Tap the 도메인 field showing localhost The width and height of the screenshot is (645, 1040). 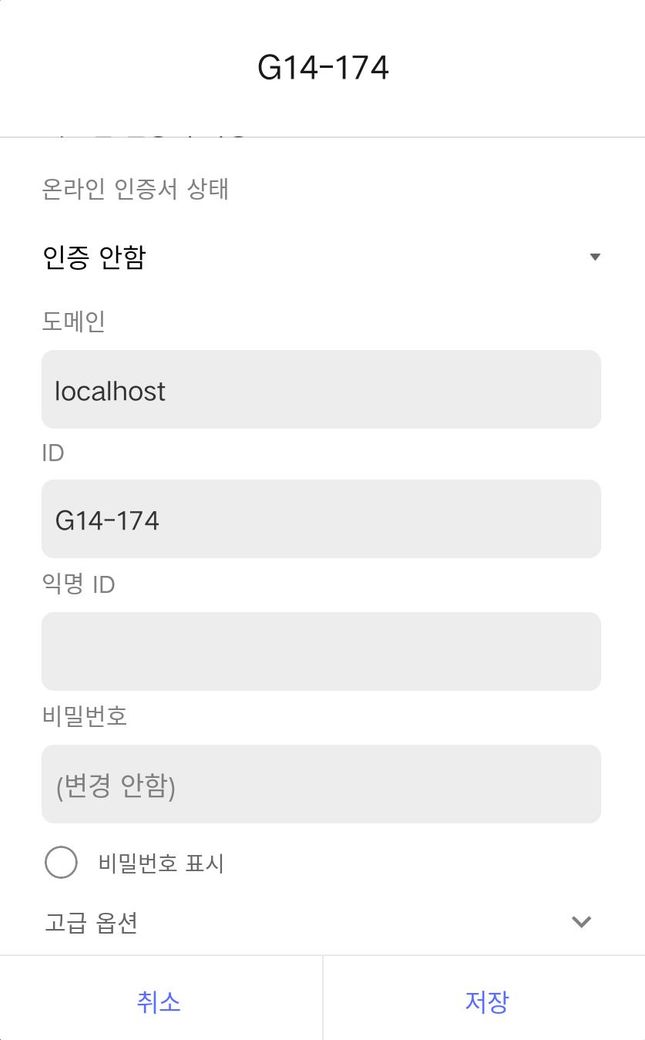click(x=320, y=390)
